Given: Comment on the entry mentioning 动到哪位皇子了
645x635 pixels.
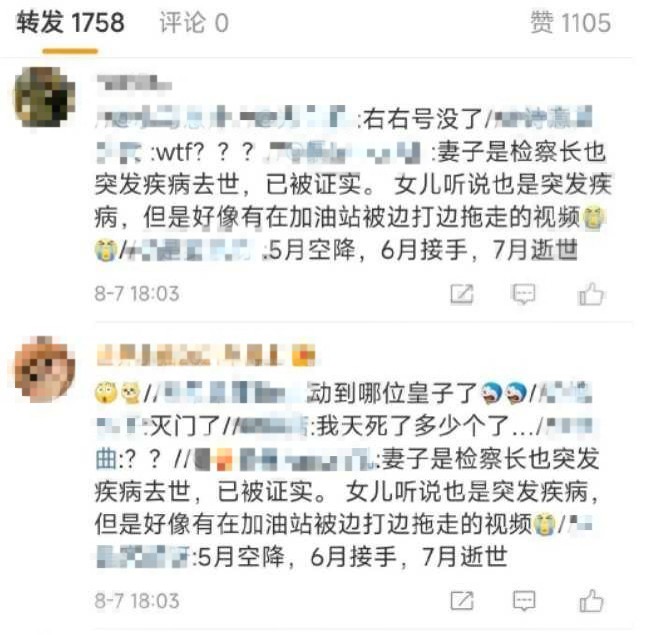Looking at the screenshot, I should [x=524, y=600].
